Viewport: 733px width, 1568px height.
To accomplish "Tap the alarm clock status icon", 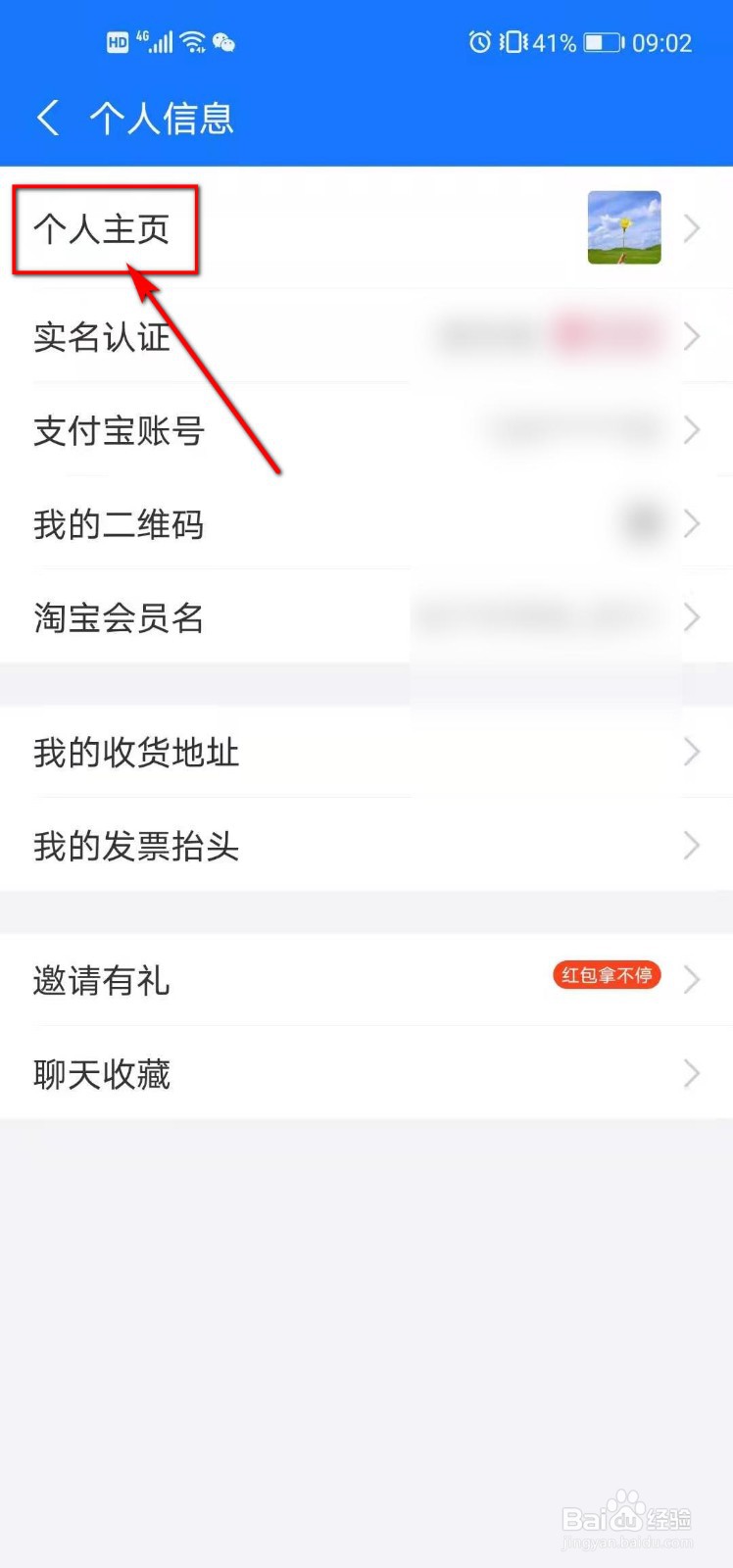I will coord(481,41).
